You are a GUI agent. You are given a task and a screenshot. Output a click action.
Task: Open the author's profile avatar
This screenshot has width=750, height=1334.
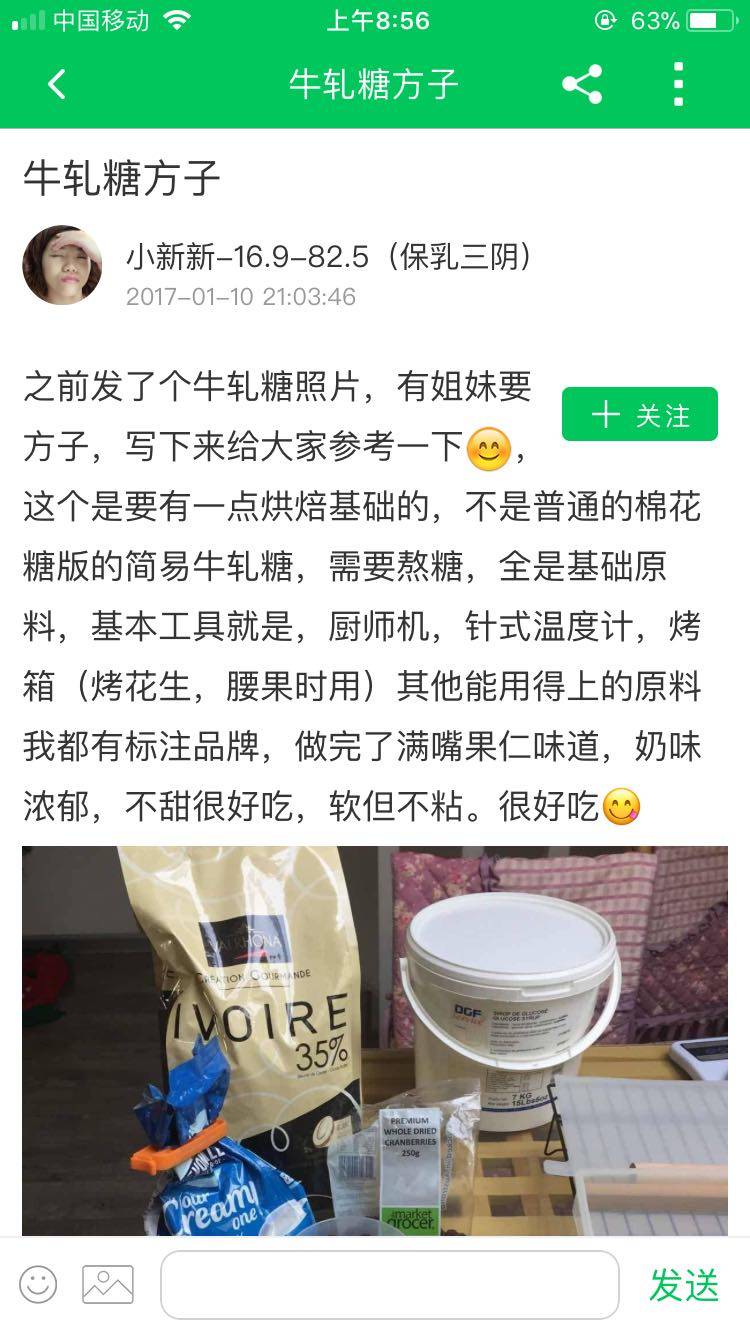tap(62, 265)
